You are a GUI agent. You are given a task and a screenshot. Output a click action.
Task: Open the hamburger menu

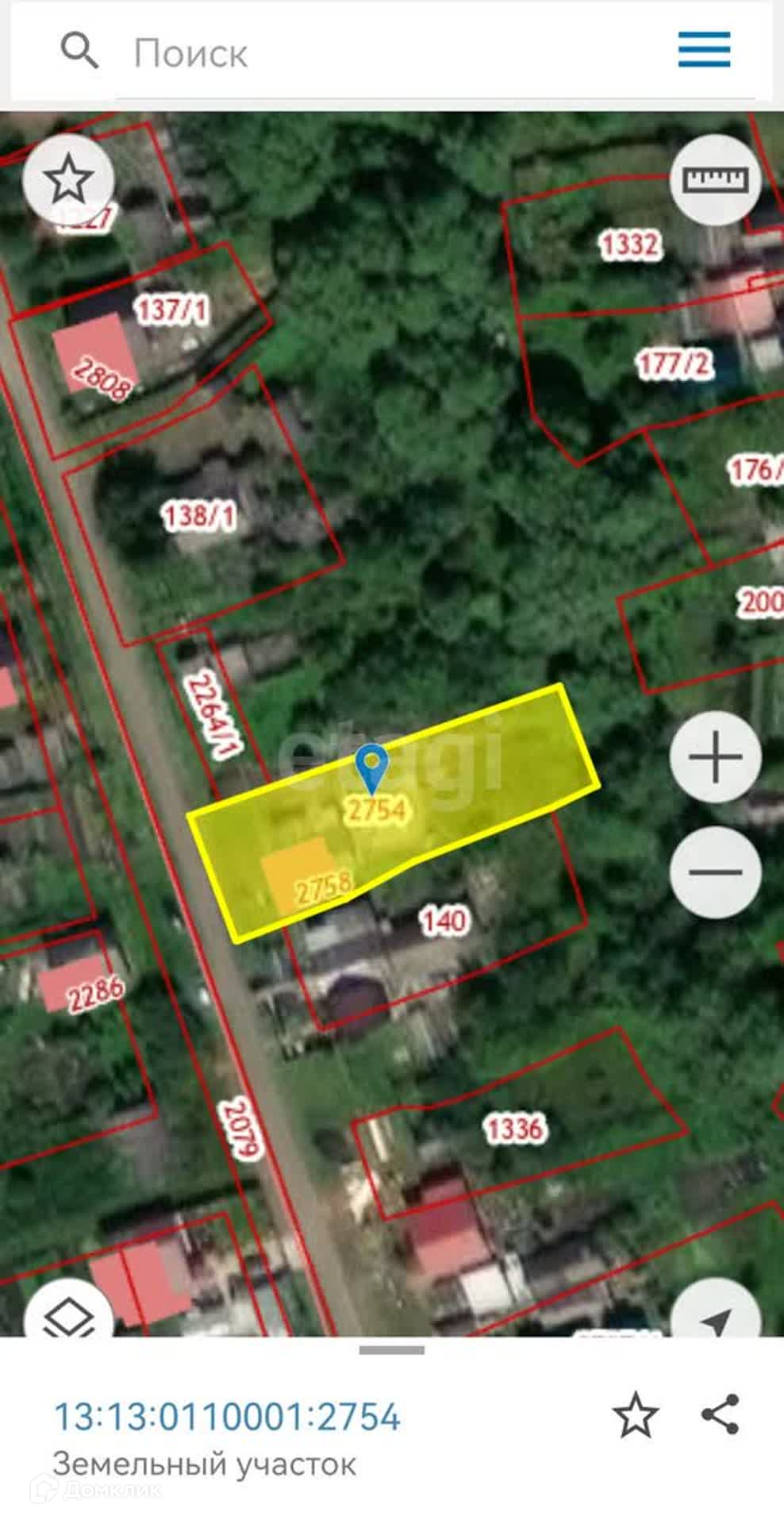point(704,50)
